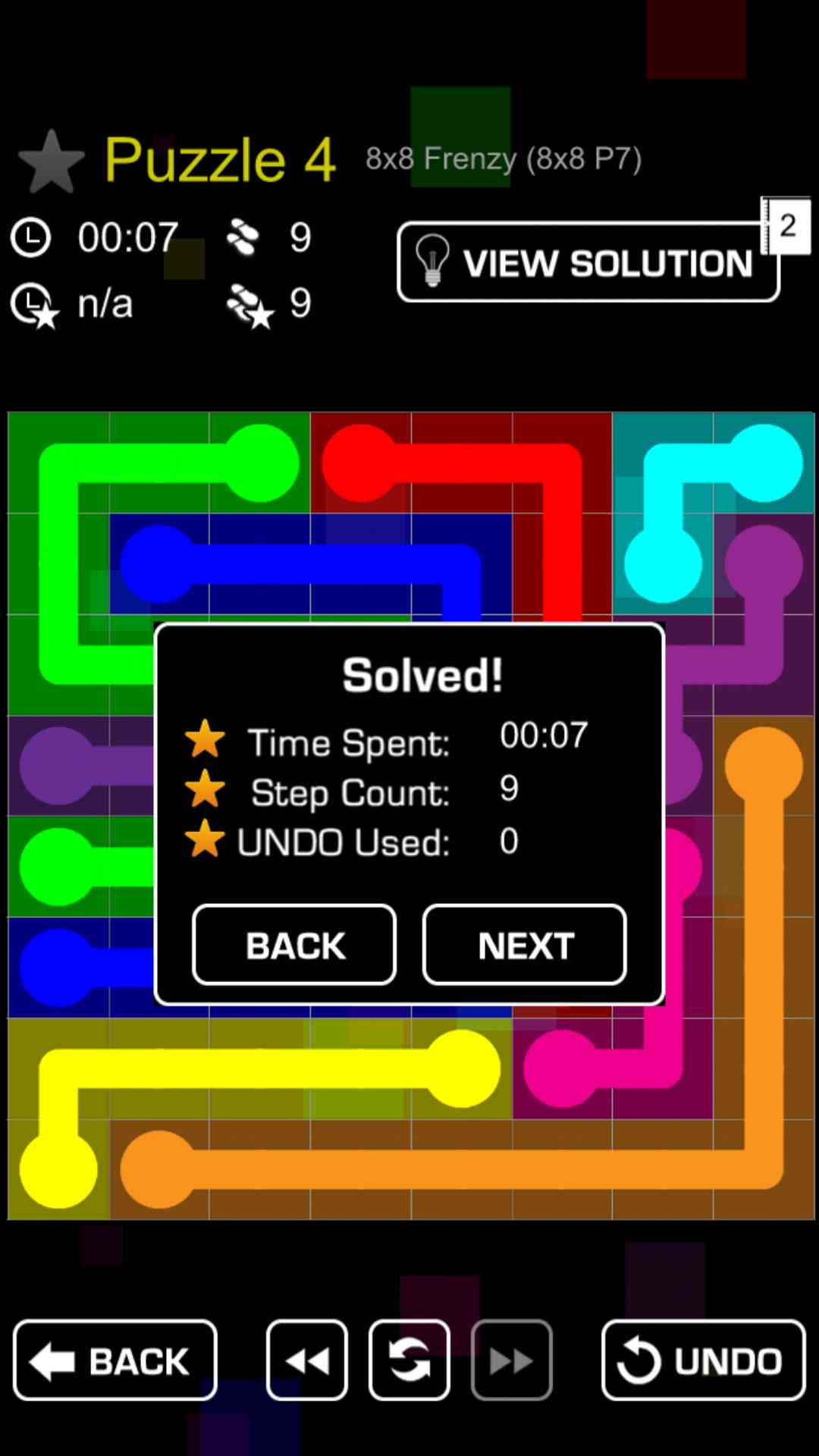The height and width of the screenshot is (1456, 819).
Task: Tap Next in the Solved dialog
Action: pos(524,945)
